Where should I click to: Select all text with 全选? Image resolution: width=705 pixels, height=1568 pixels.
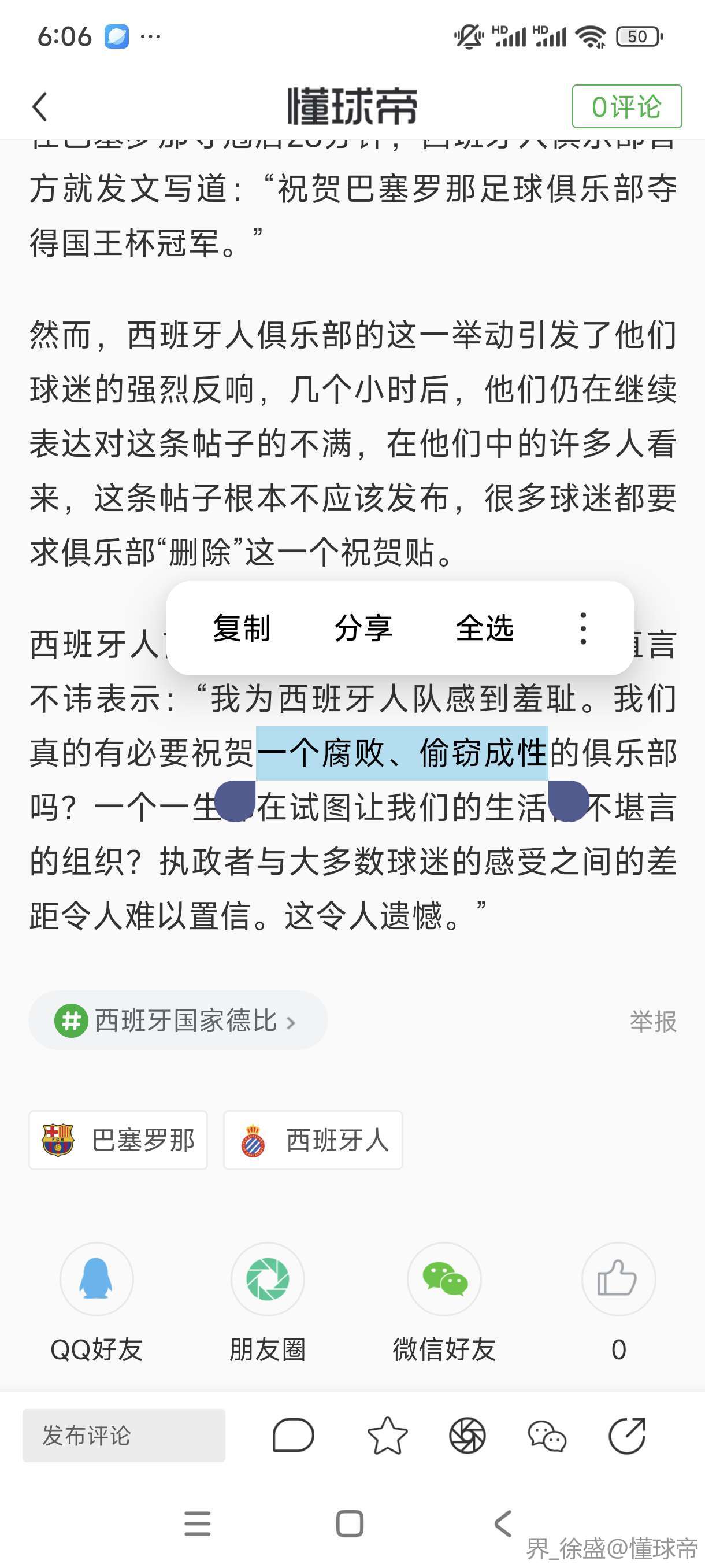click(x=485, y=627)
